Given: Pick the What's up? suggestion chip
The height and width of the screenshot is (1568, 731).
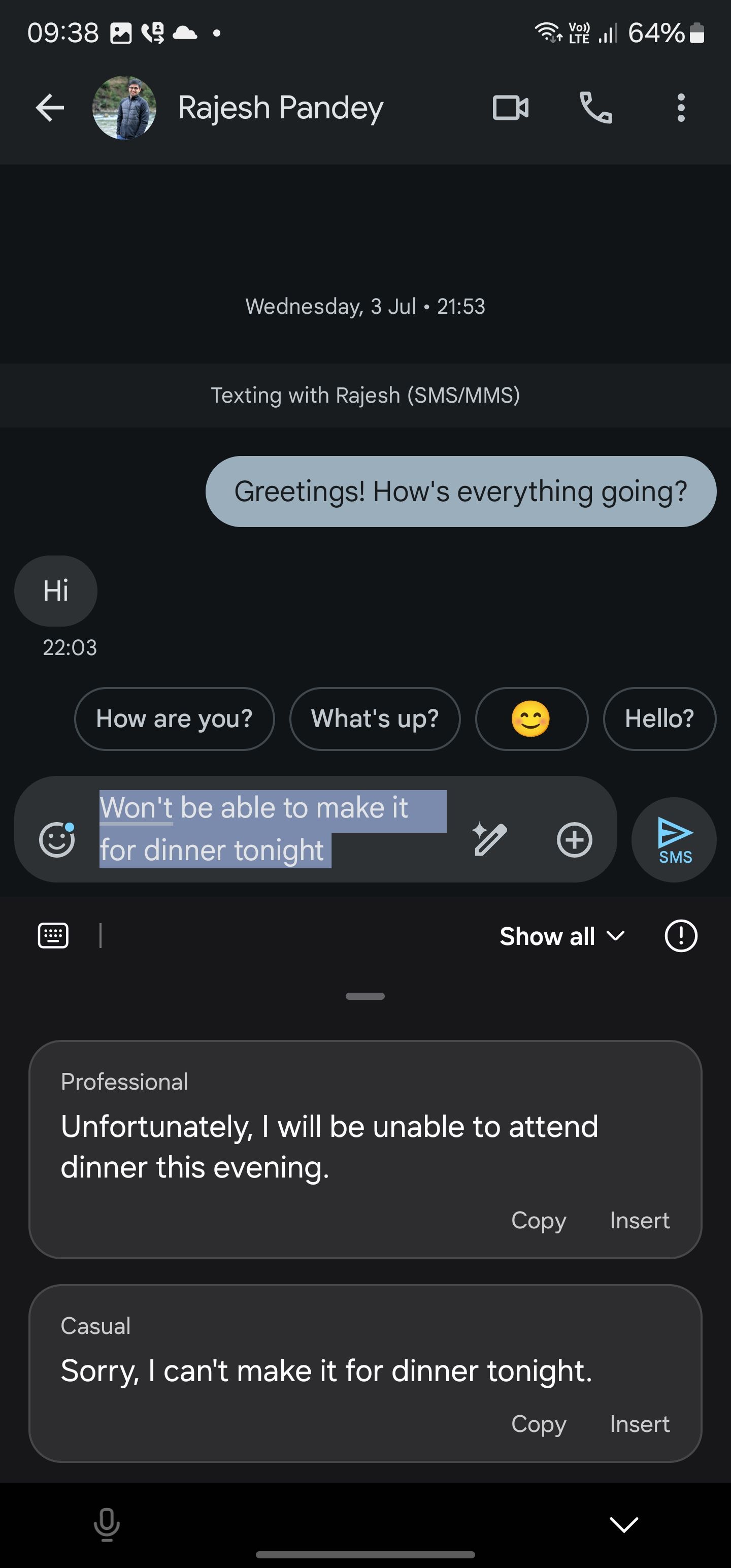Looking at the screenshot, I should click(374, 719).
